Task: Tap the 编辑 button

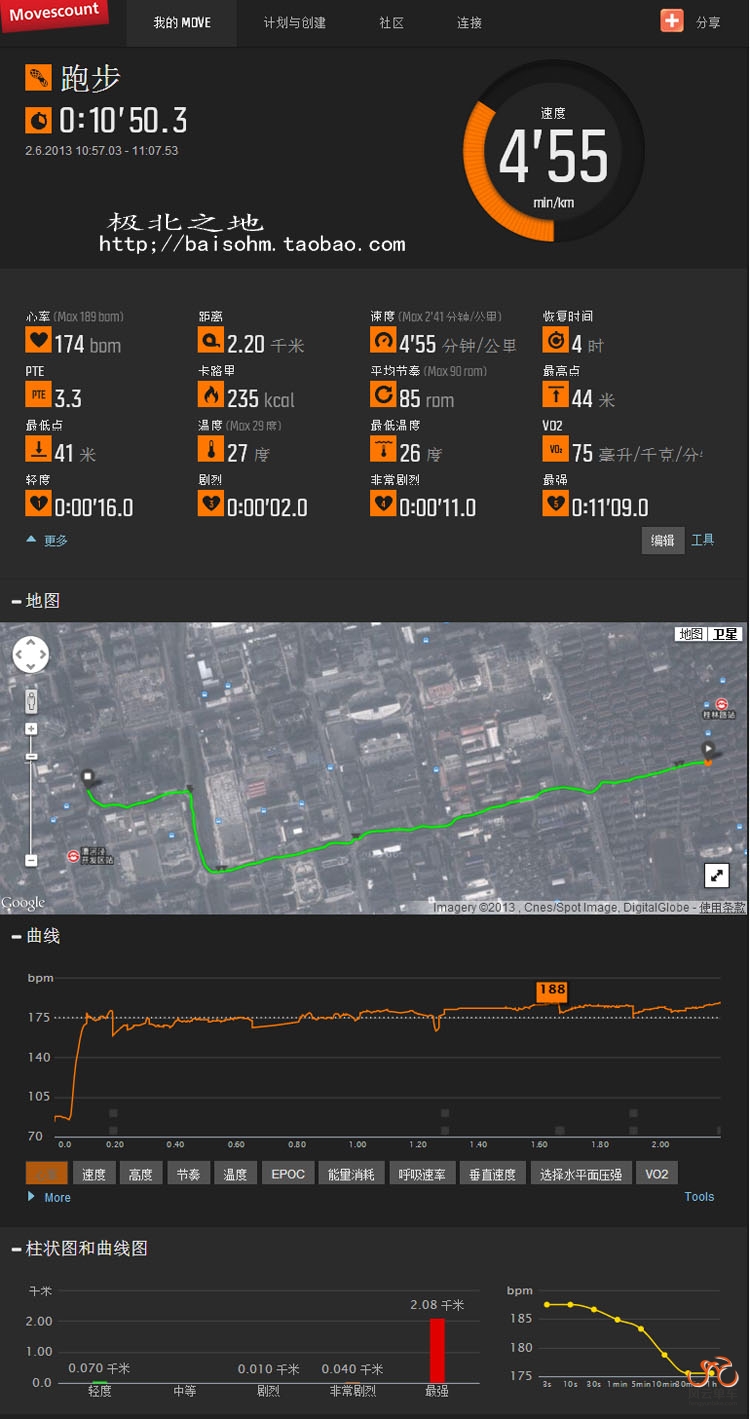Action: pos(663,540)
